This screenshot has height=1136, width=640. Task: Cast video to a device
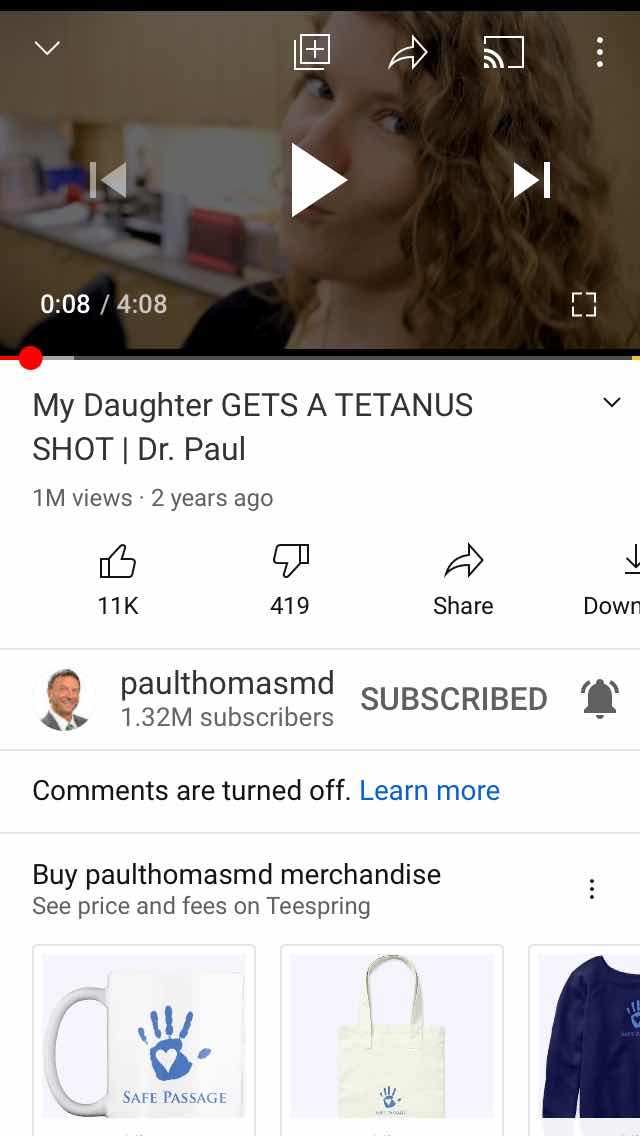click(x=503, y=52)
